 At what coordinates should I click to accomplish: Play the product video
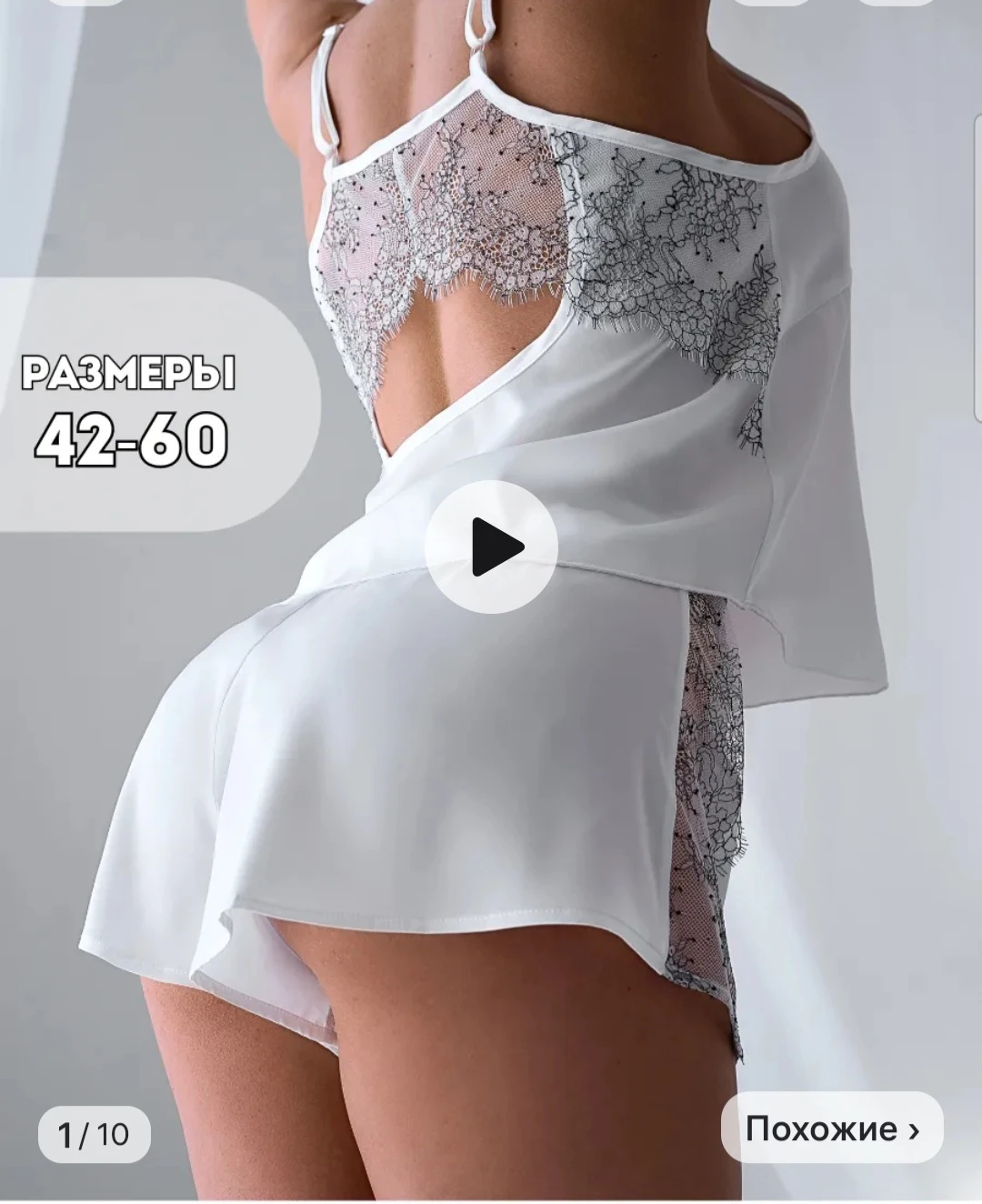click(x=491, y=547)
